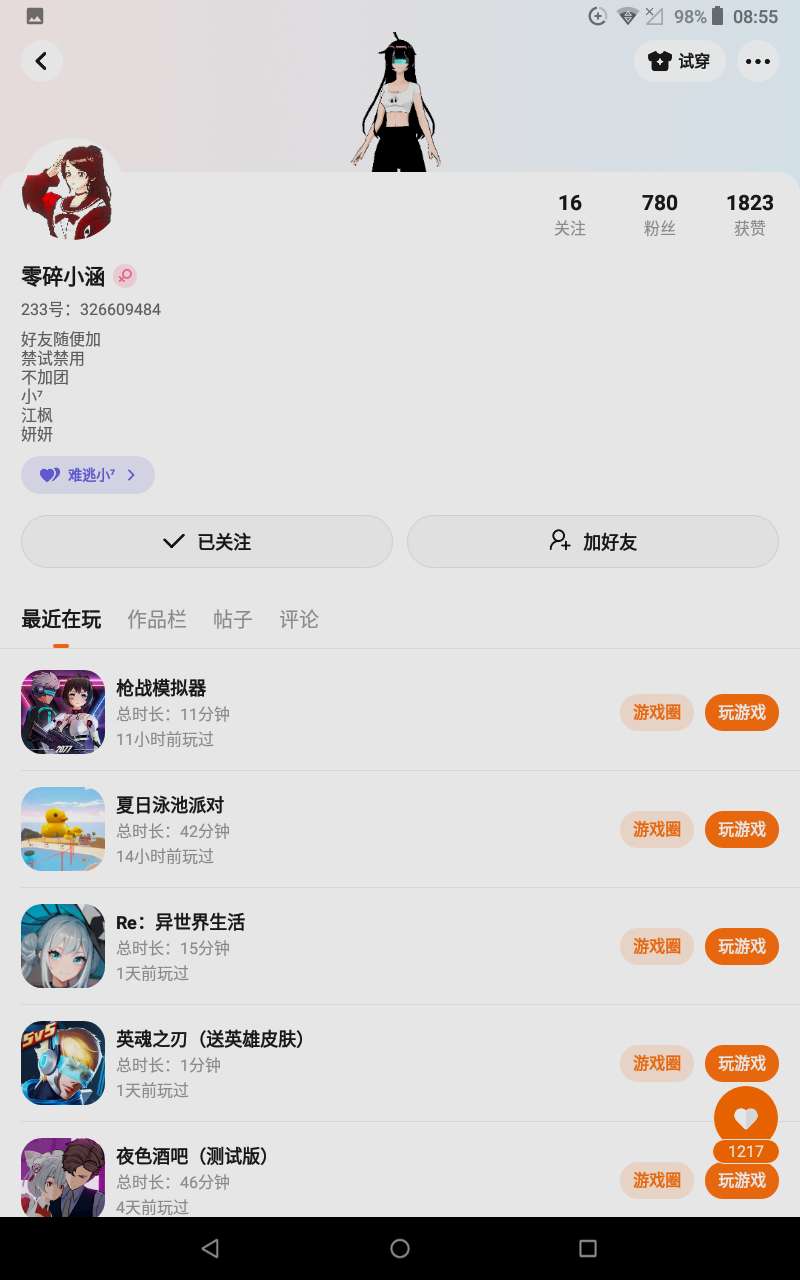Open 游戏圈 for 夏日泳池派对
This screenshot has height=1280, width=800.
656,829
